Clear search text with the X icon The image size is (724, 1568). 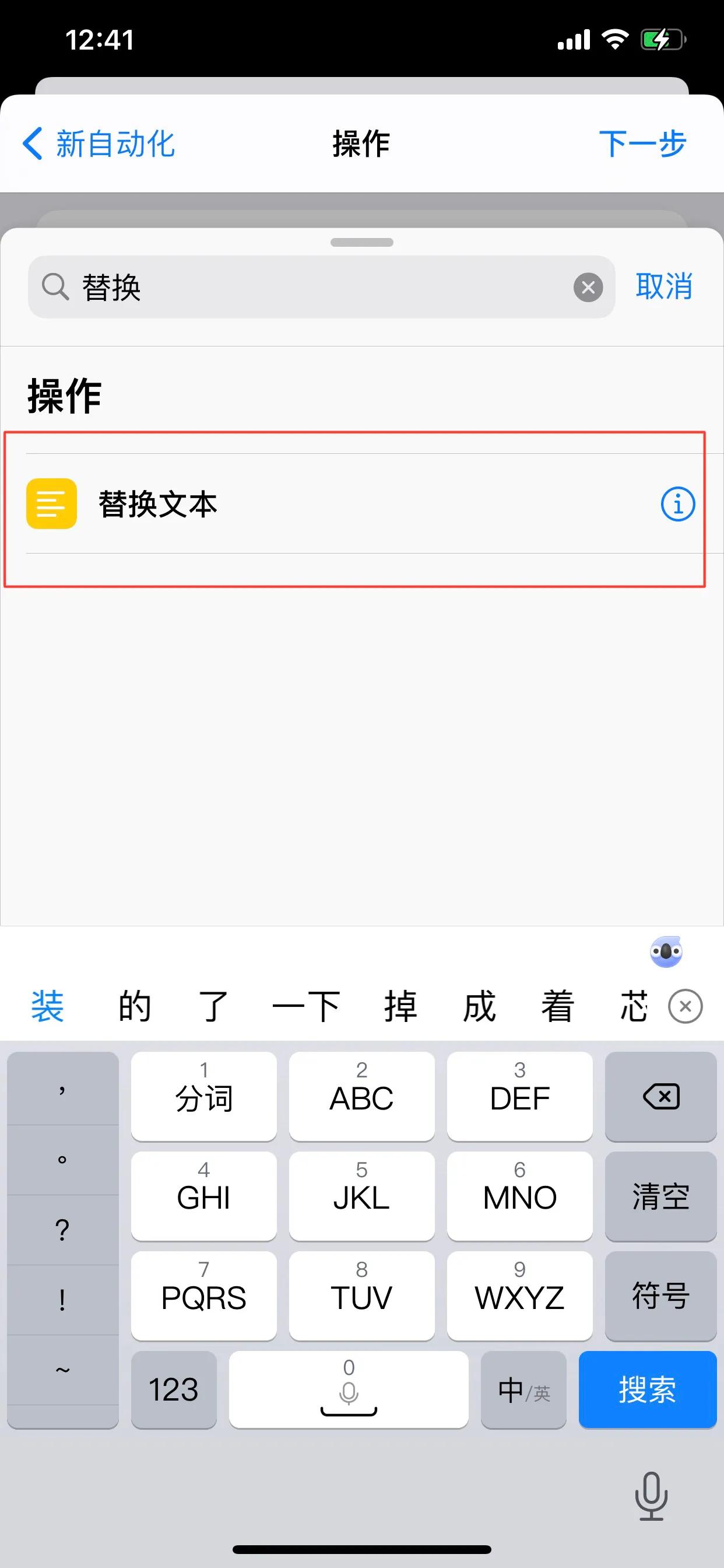pos(588,288)
